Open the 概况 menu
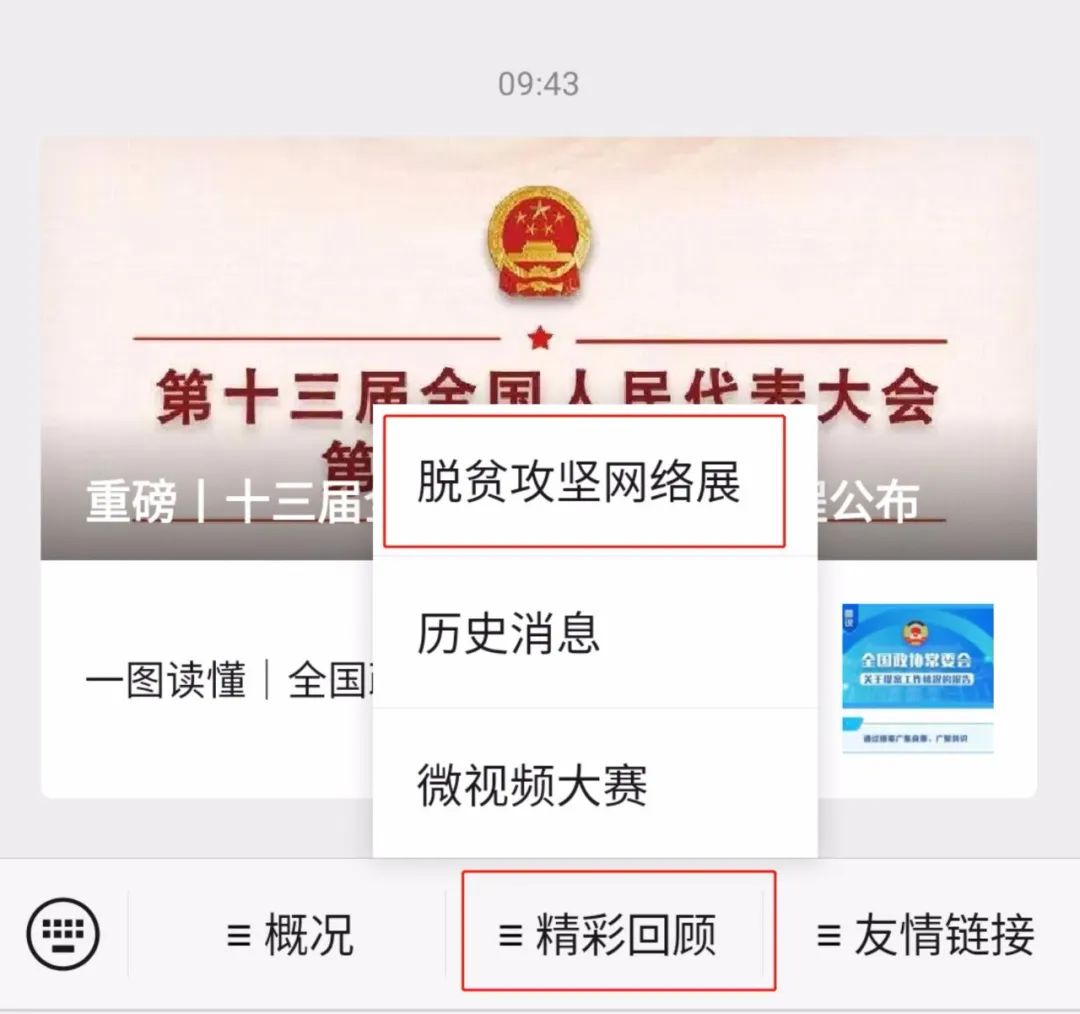 290,936
